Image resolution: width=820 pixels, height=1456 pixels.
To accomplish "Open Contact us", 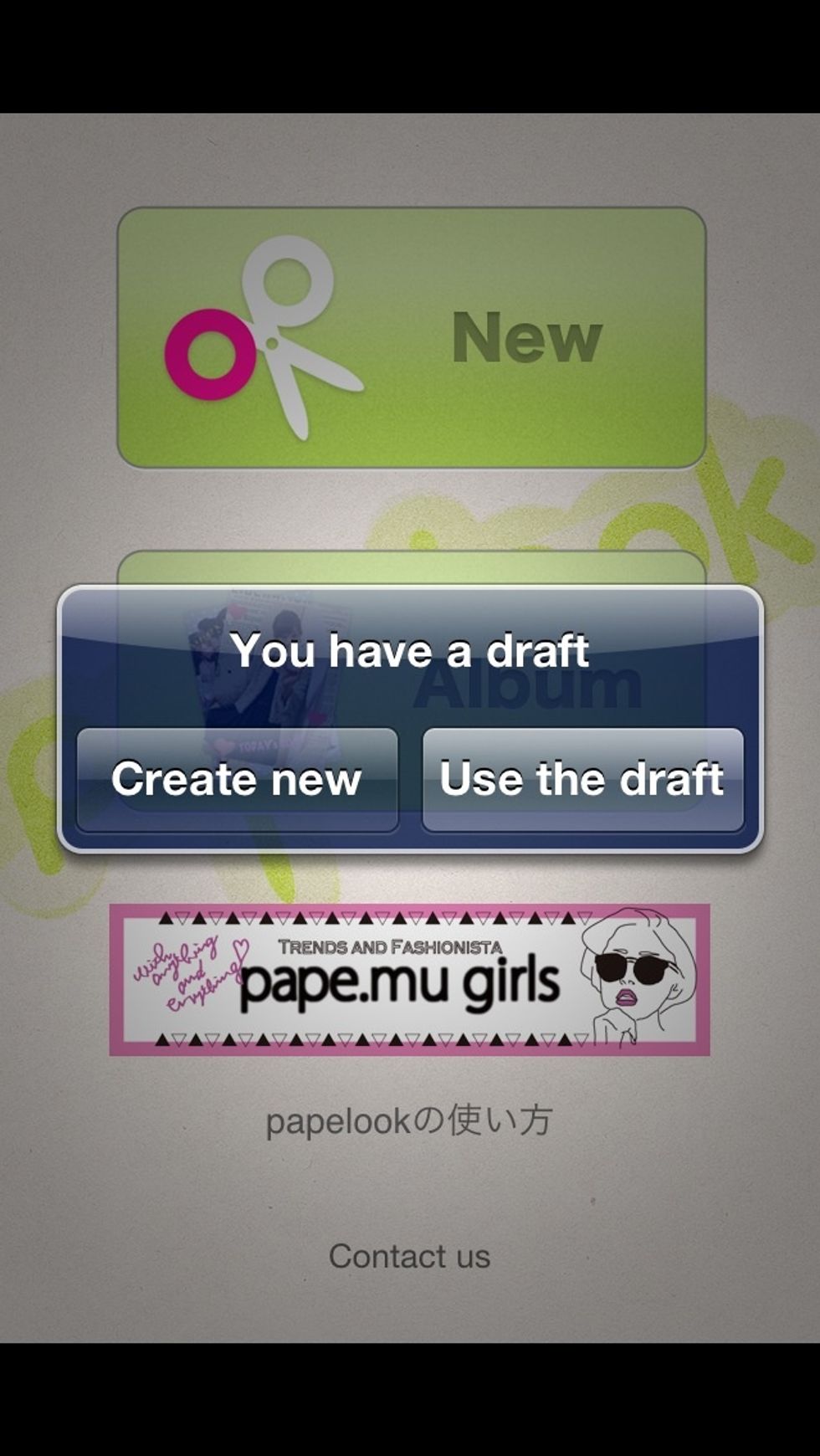I will [409, 1256].
